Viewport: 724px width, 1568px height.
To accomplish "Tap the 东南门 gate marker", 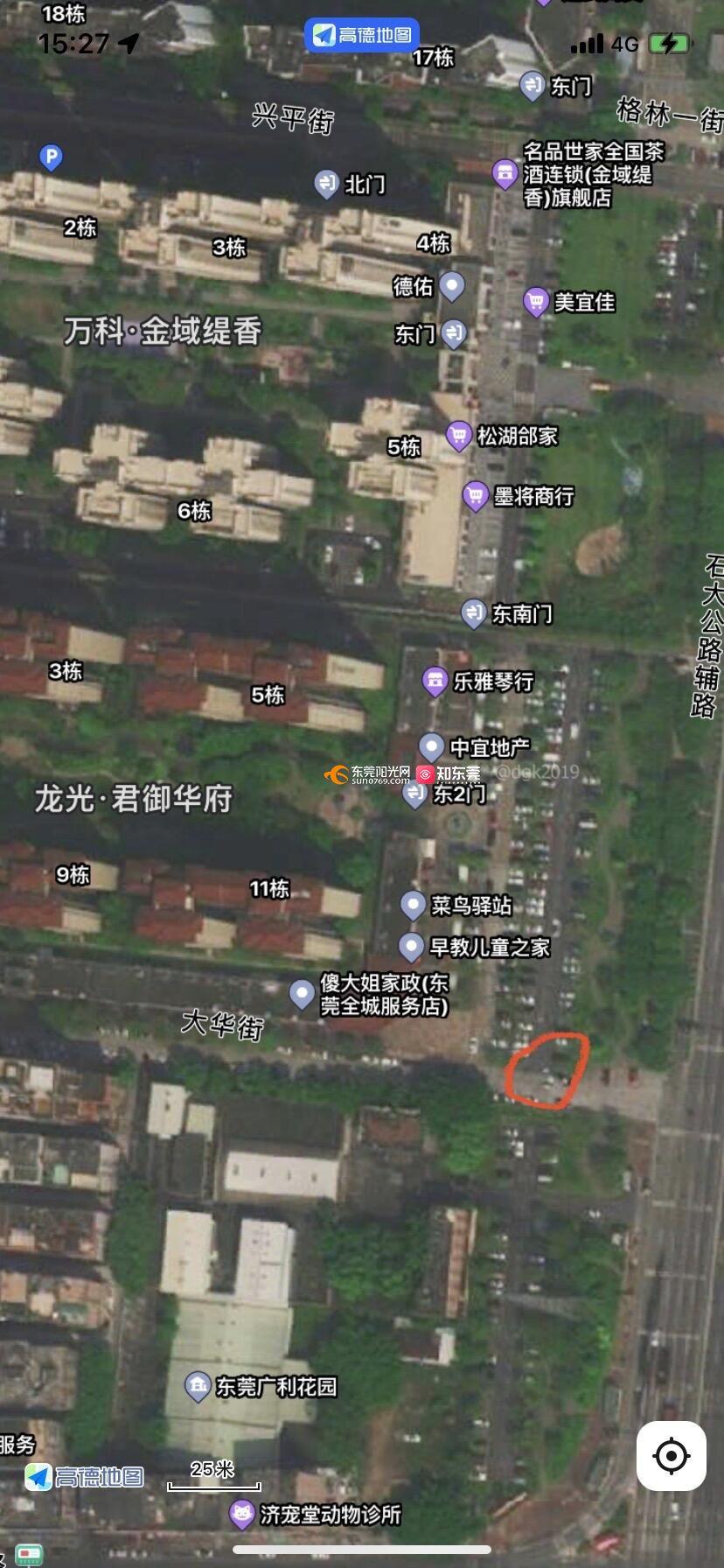I will pos(473,613).
